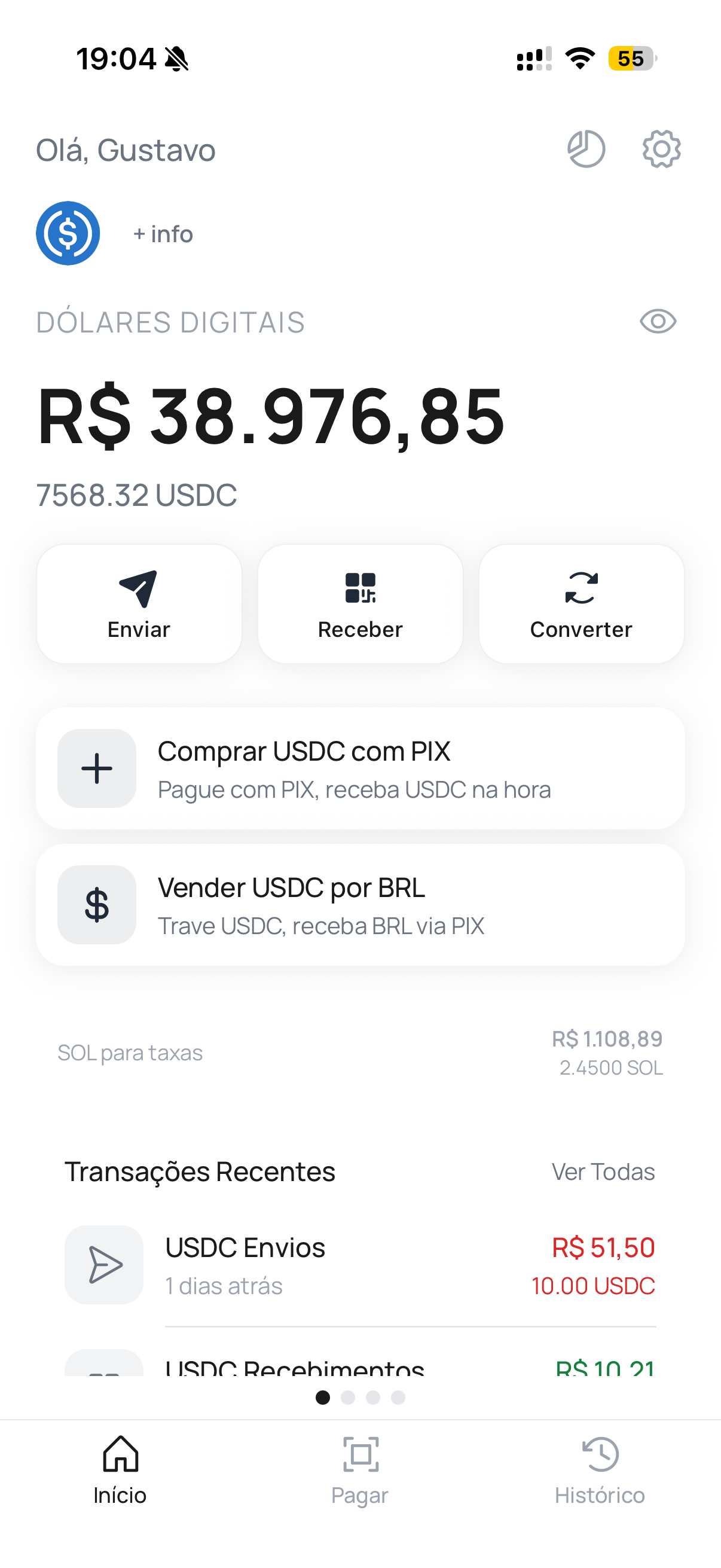Screen dimensions: 721x1568
Task: Open Comprar USDC com PIX
Action: coord(360,768)
